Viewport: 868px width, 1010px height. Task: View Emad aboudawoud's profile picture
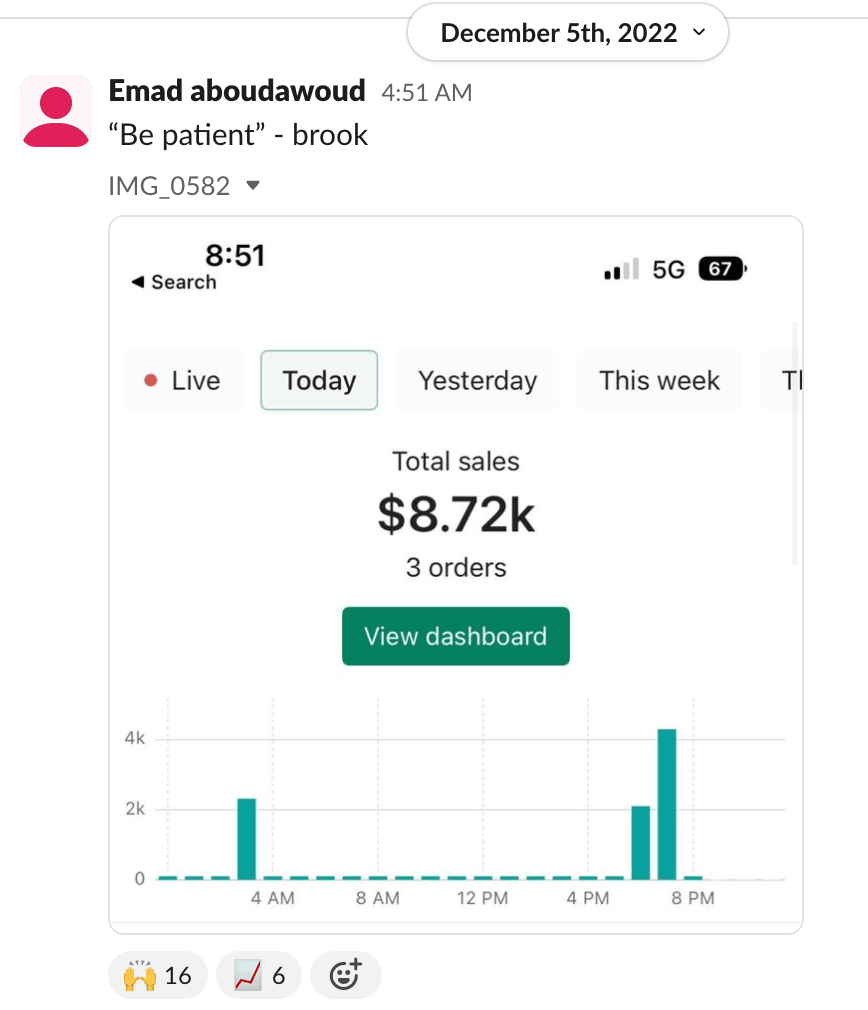tap(57, 111)
